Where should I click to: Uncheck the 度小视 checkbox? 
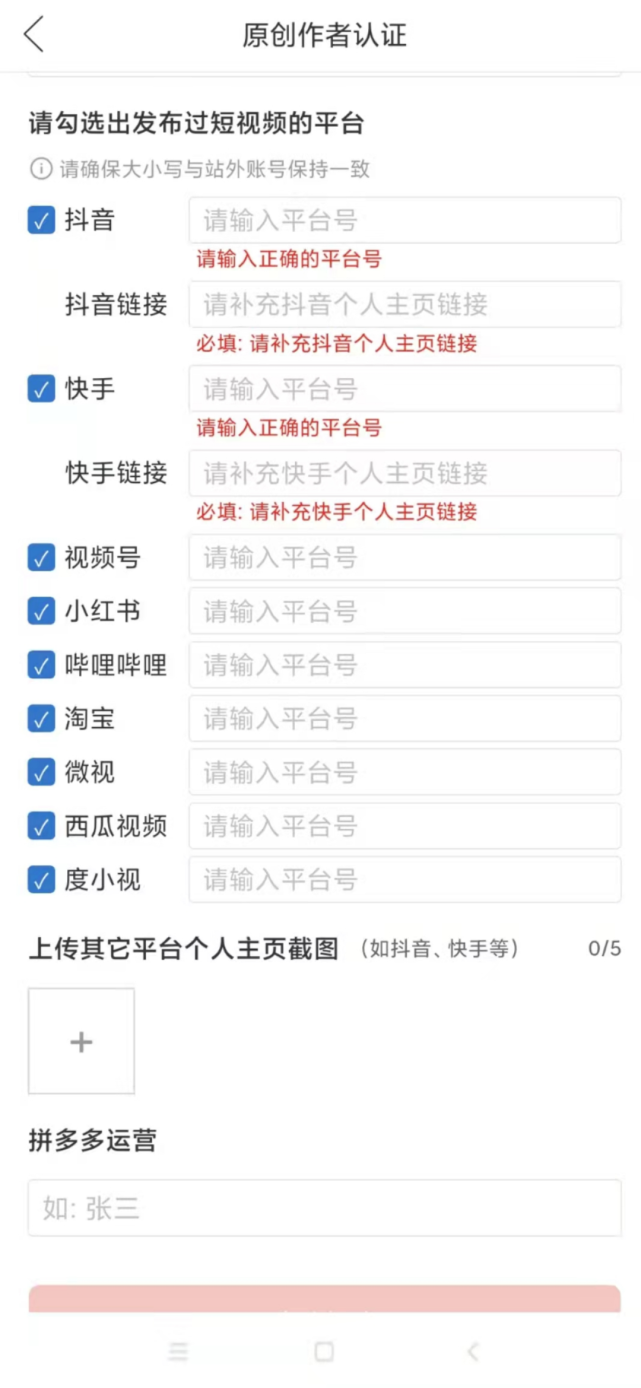pyautogui.click(x=41, y=880)
